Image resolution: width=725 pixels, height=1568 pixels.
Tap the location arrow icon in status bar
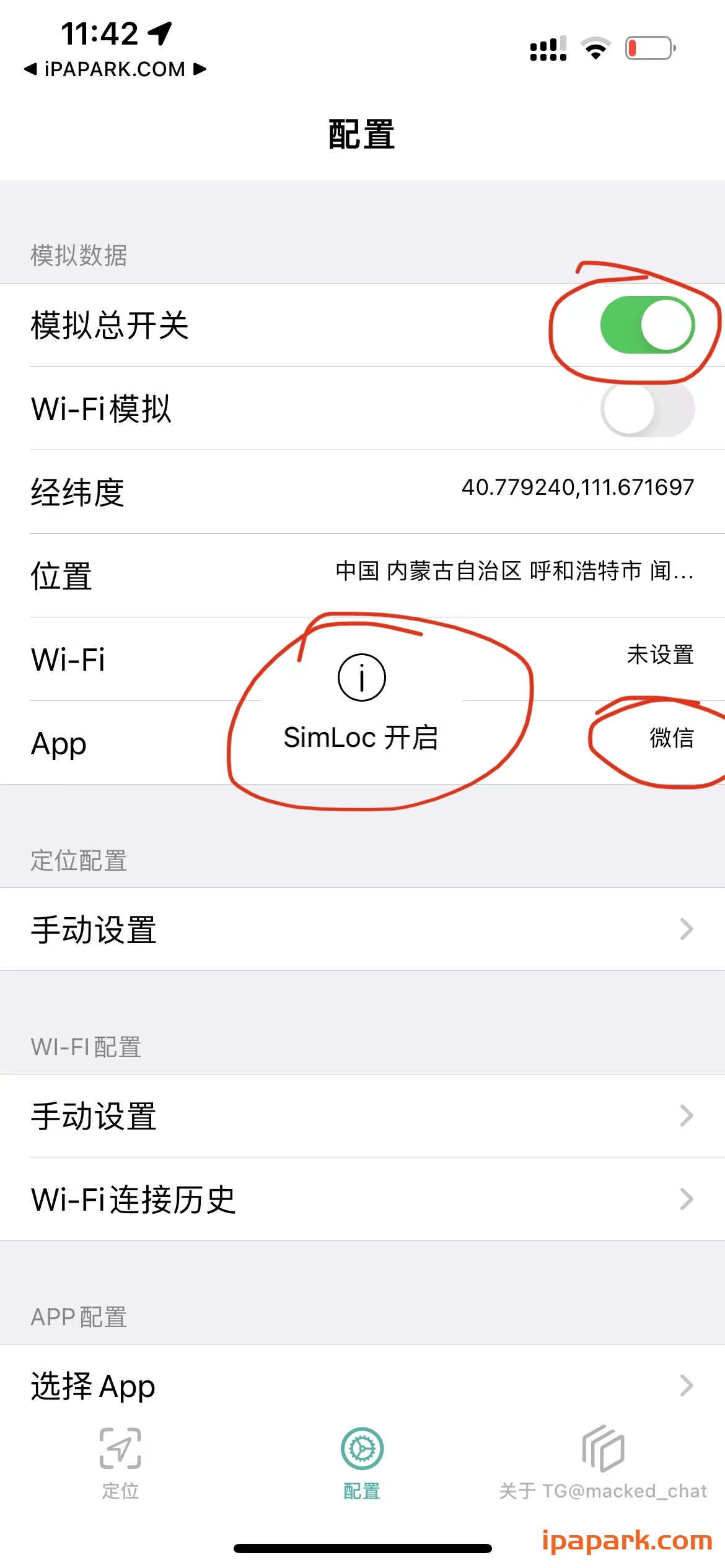coord(160,35)
